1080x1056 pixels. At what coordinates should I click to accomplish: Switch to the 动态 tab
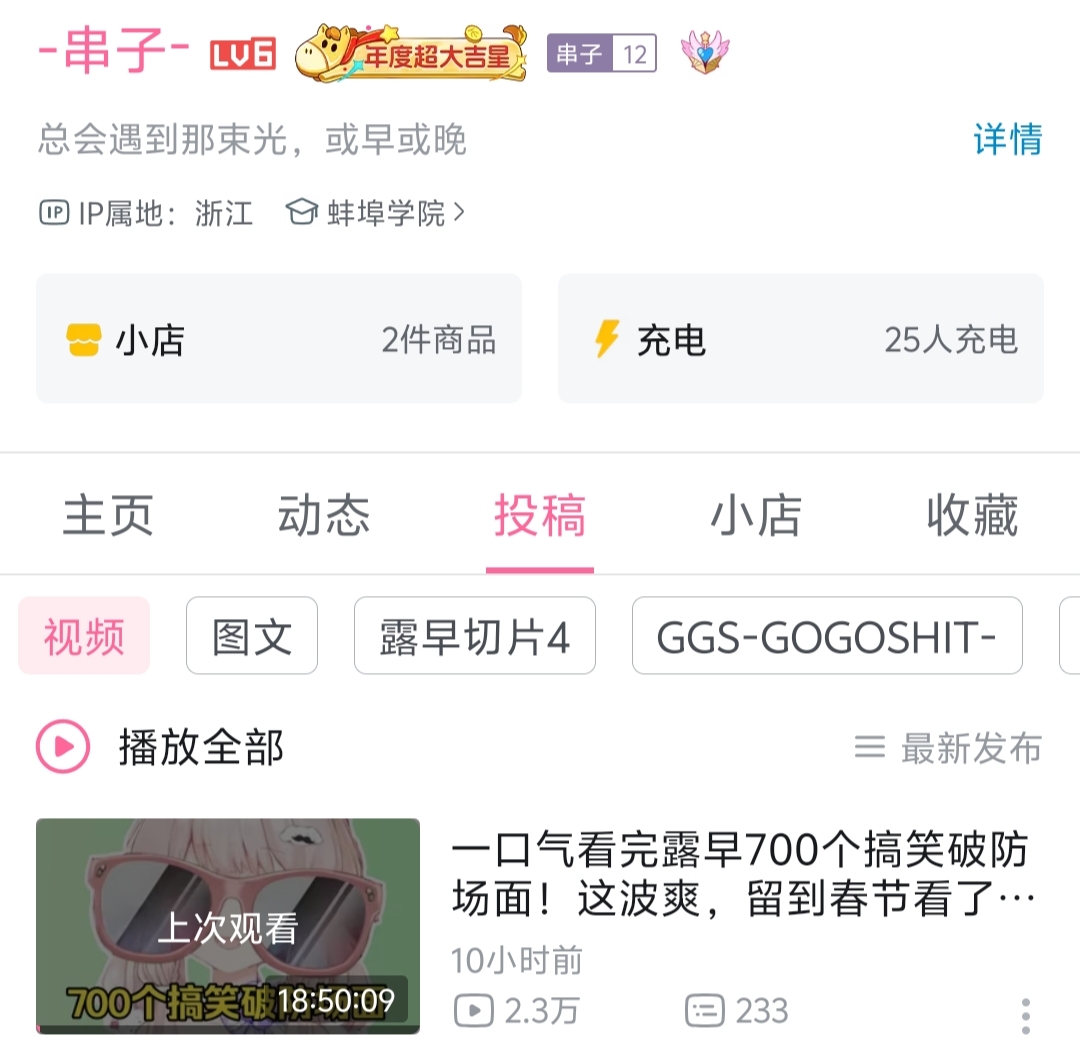323,516
